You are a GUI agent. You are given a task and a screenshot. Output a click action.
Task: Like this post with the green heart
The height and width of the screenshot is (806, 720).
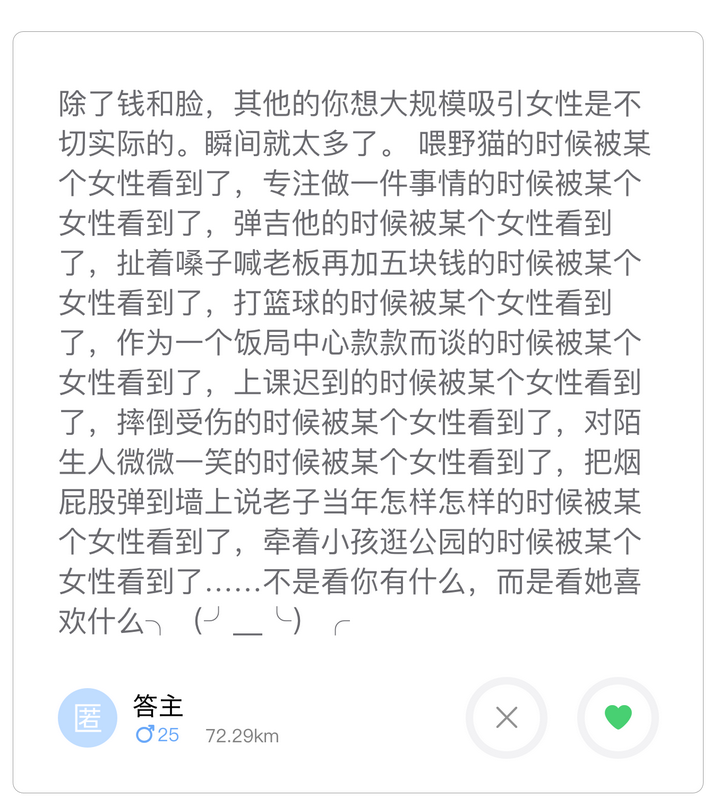[618, 717]
